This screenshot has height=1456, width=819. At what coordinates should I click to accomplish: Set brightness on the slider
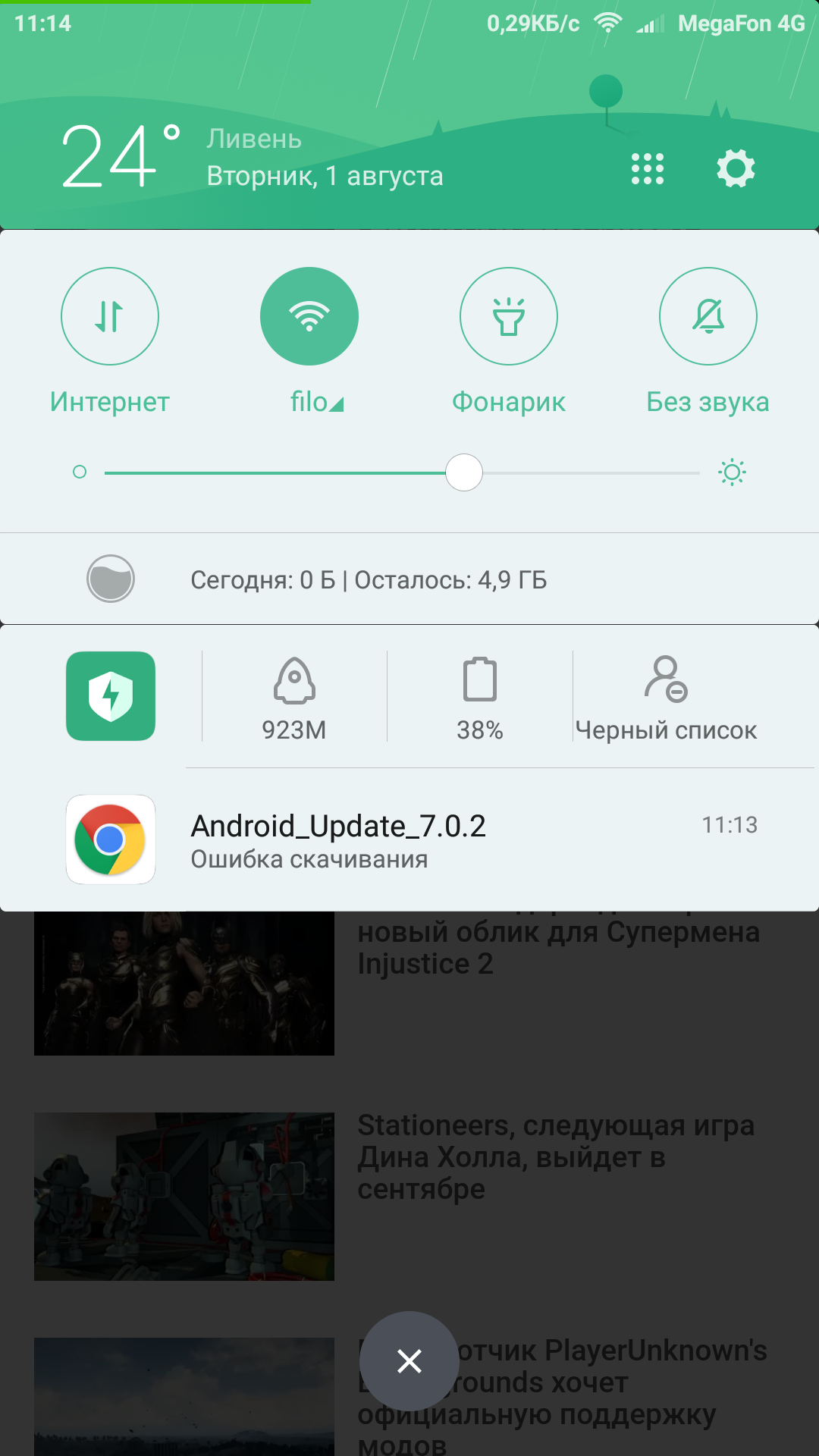tap(464, 472)
